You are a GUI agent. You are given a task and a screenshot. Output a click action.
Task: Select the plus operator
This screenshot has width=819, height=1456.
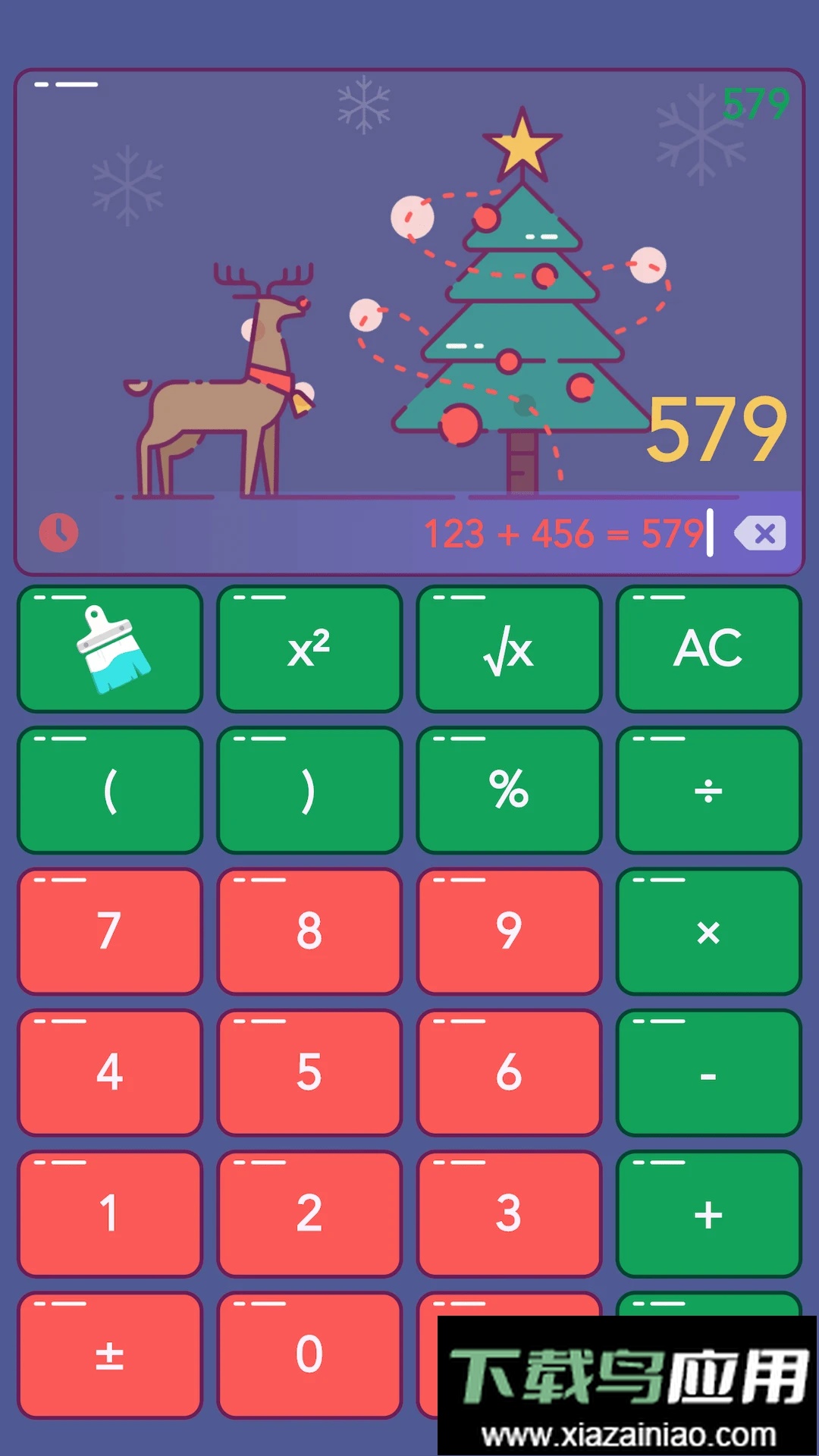pos(708,1213)
